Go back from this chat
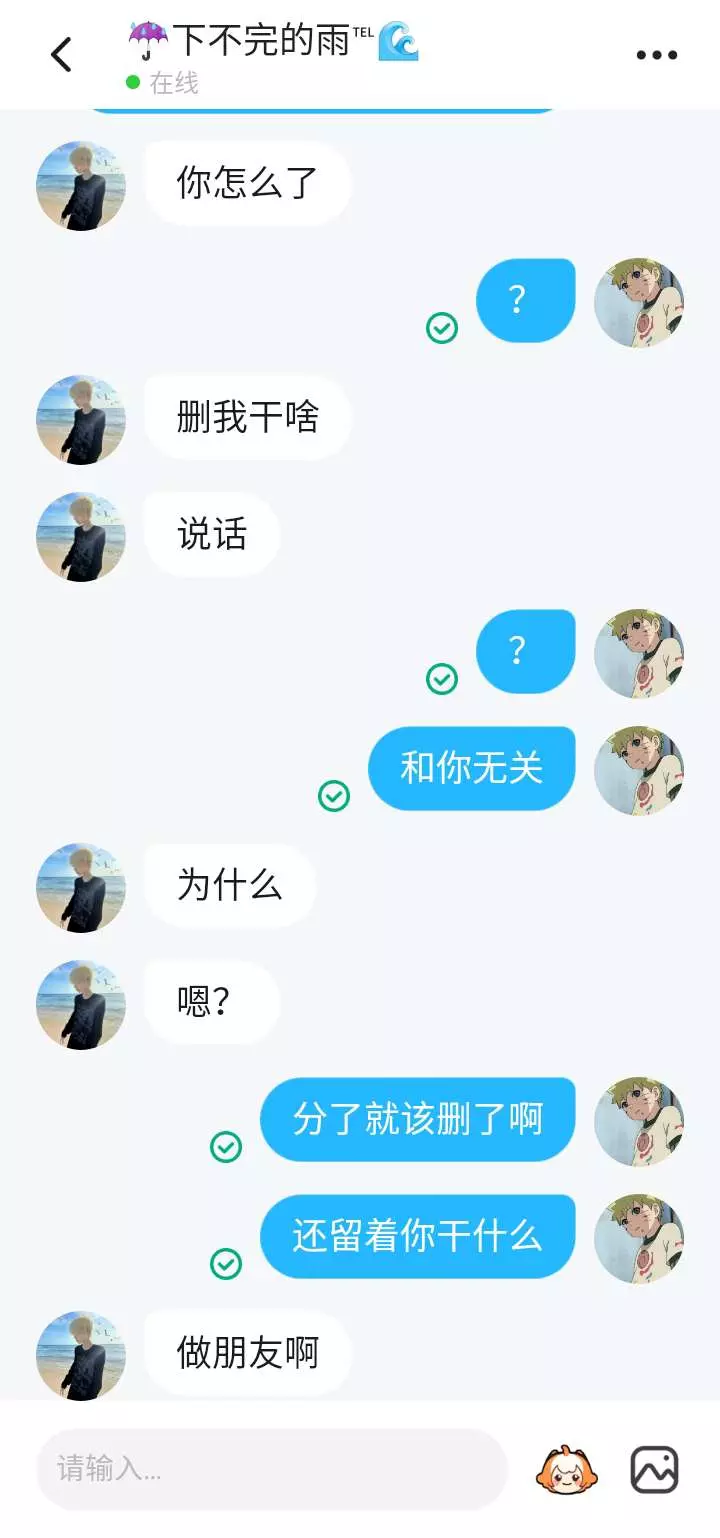720x1538 pixels. 61,55
